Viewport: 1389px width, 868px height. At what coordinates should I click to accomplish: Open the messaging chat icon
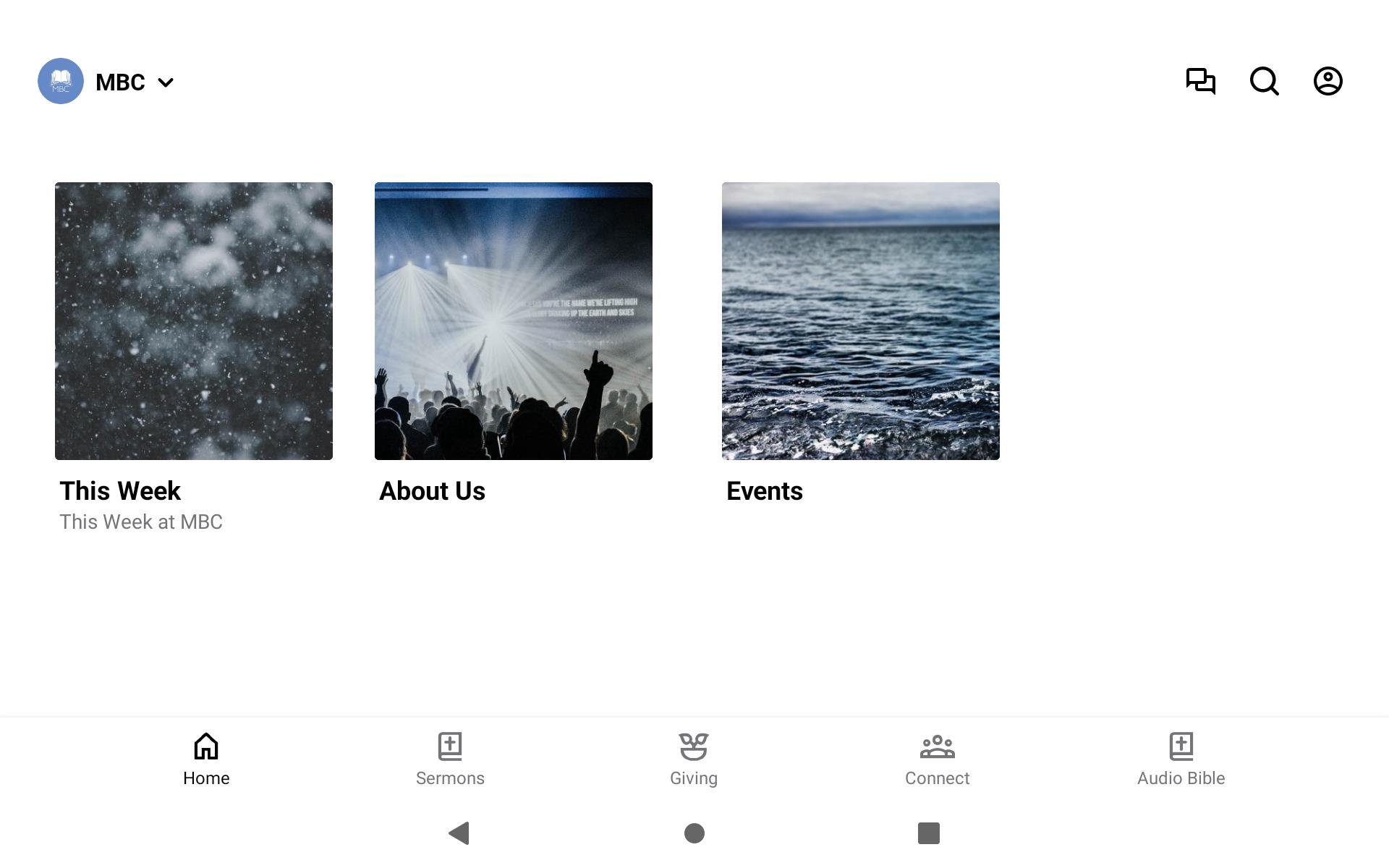pyautogui.click(x=1200, y=81)
